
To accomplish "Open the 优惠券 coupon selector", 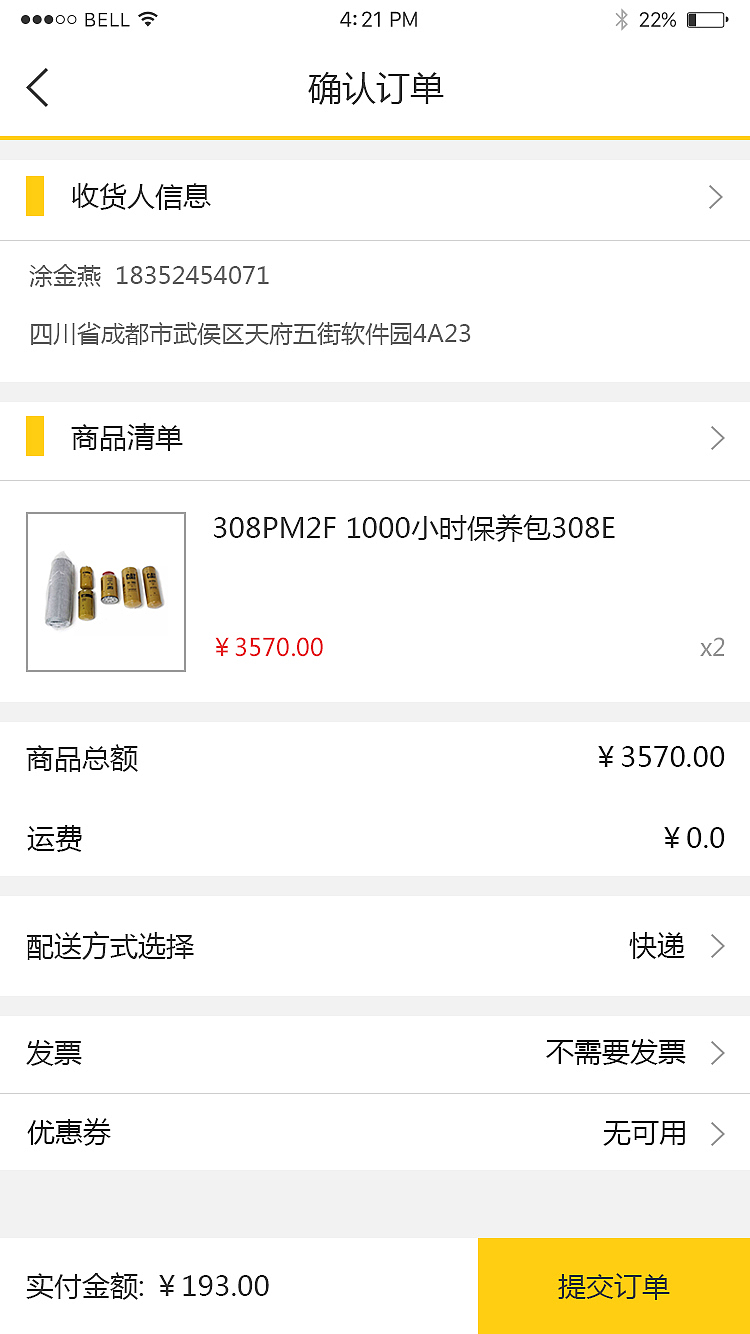I will click(x=717, y=1134).
